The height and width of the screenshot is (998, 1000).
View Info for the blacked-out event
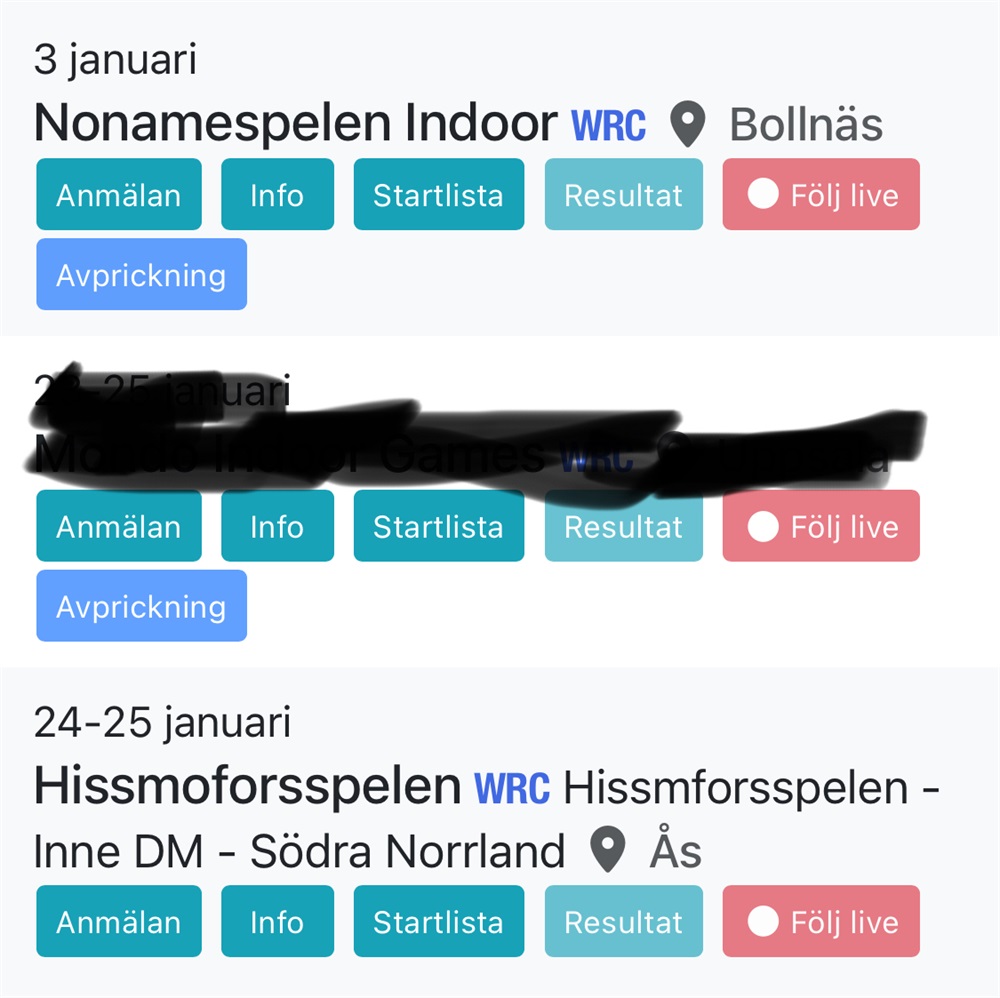tap(277, 527)
